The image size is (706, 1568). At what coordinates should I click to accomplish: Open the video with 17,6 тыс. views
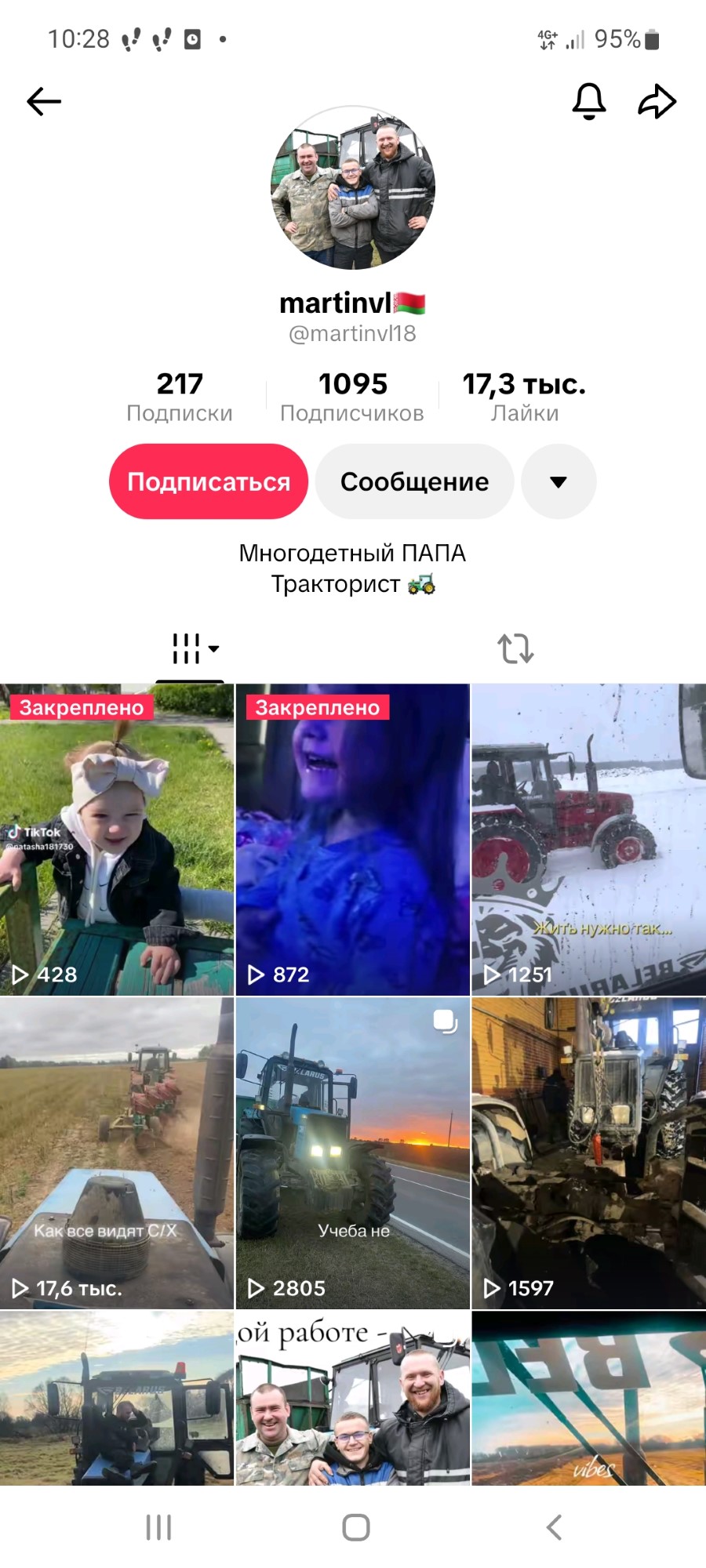117,1153
